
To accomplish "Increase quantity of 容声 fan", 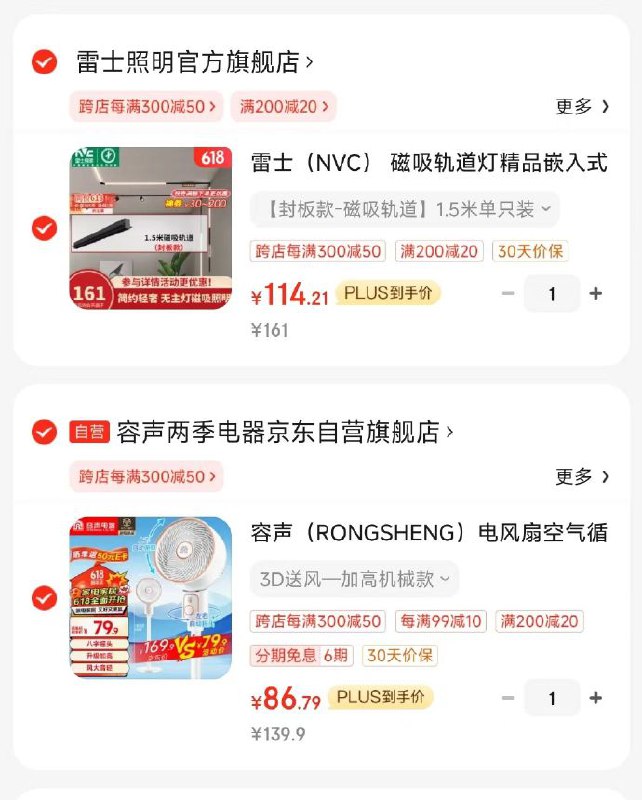I will [596, 698].
